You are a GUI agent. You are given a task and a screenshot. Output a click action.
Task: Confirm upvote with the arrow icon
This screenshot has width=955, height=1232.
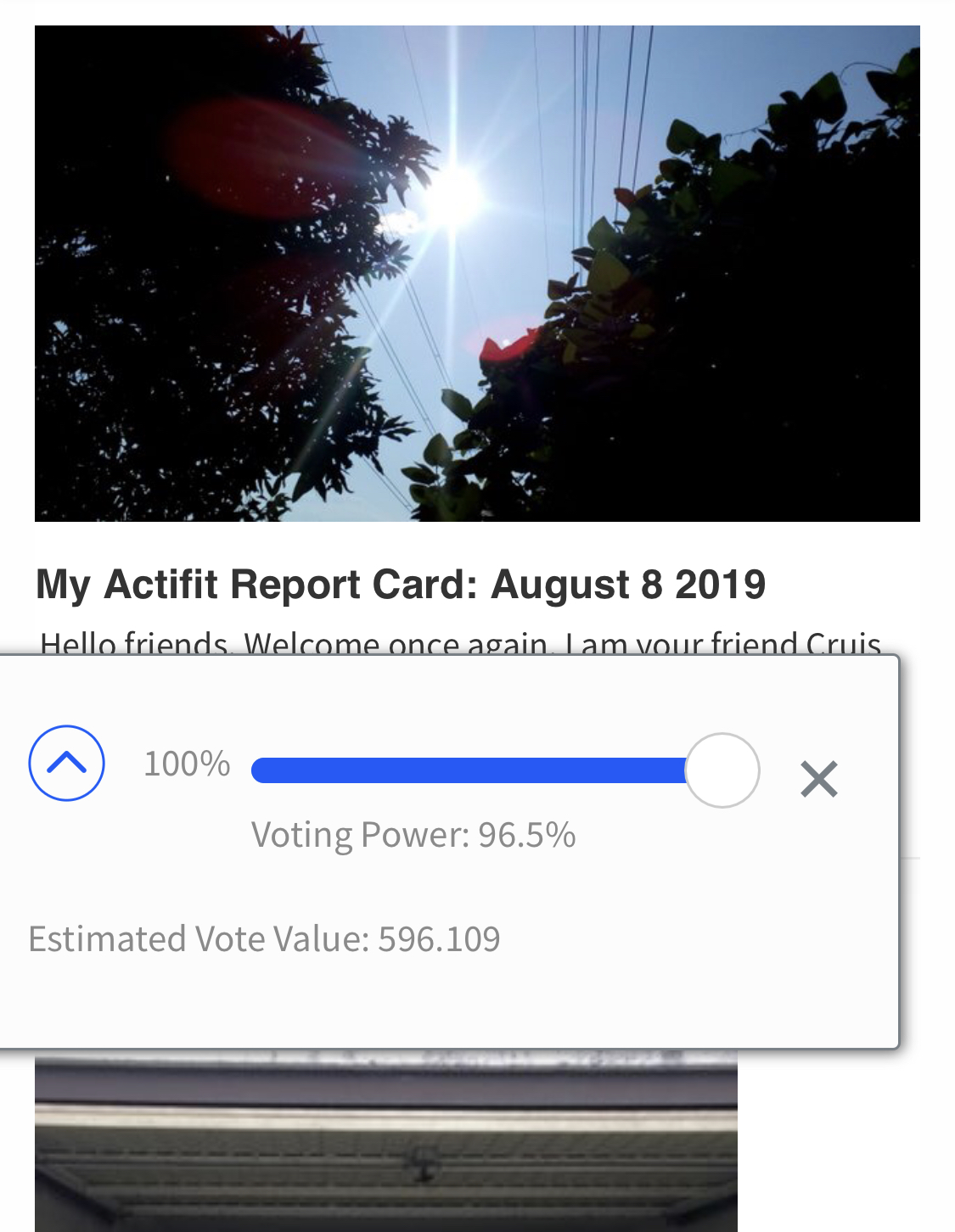(x=66, y=763)
